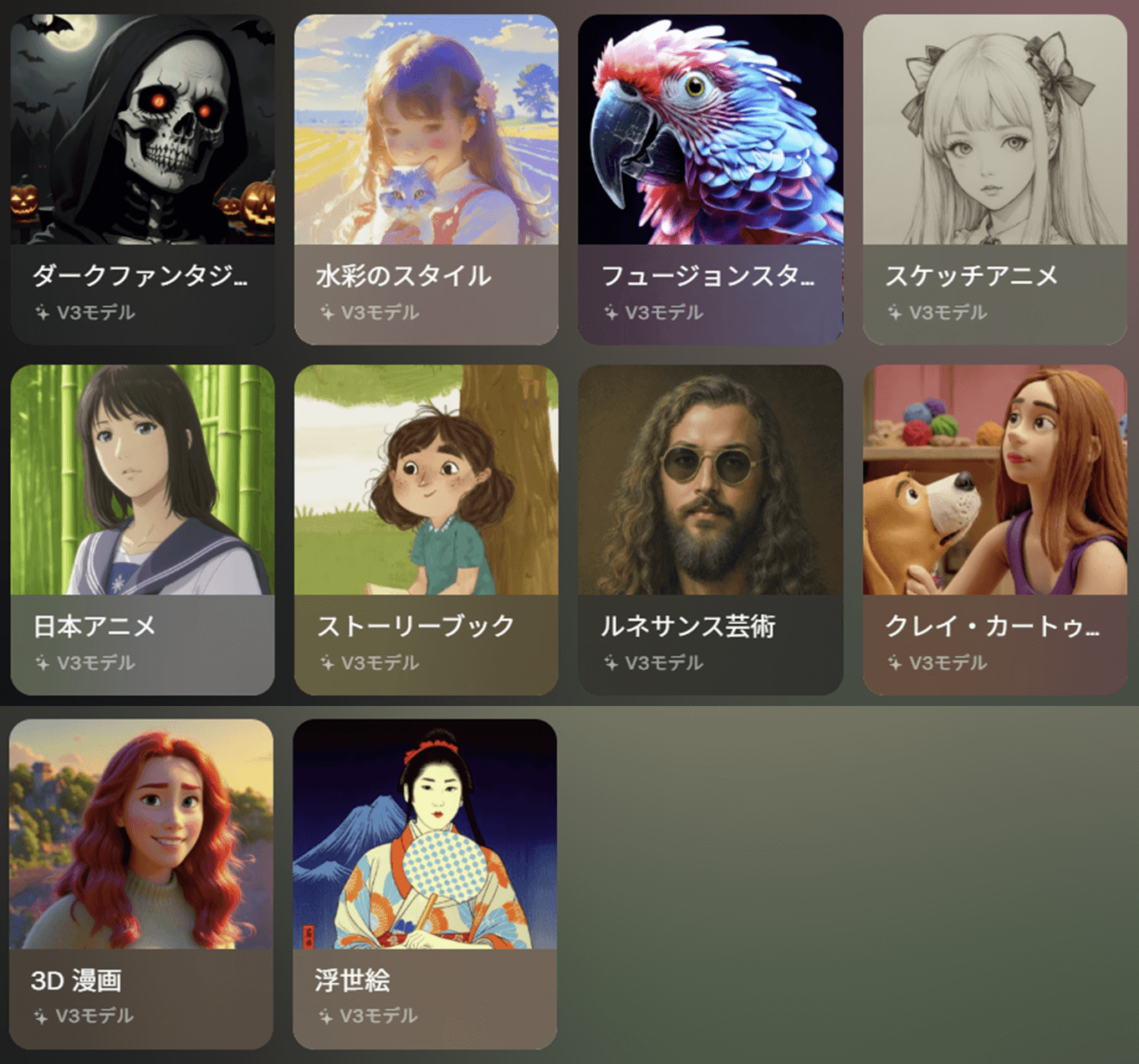
Task: Choose the 水彩のスタイル card
Action: click(426, 179)
